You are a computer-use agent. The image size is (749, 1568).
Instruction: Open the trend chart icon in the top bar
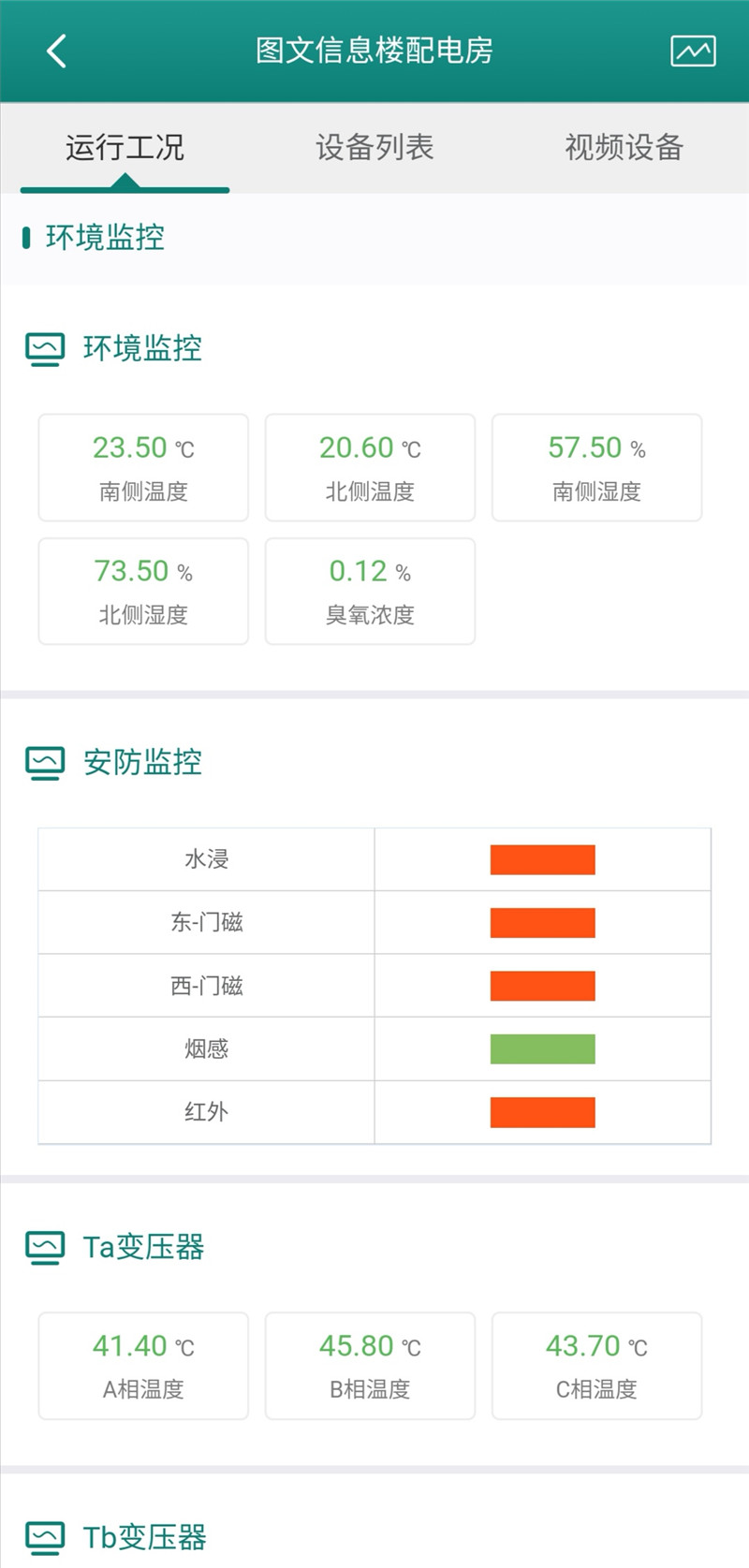click(693, 51)
